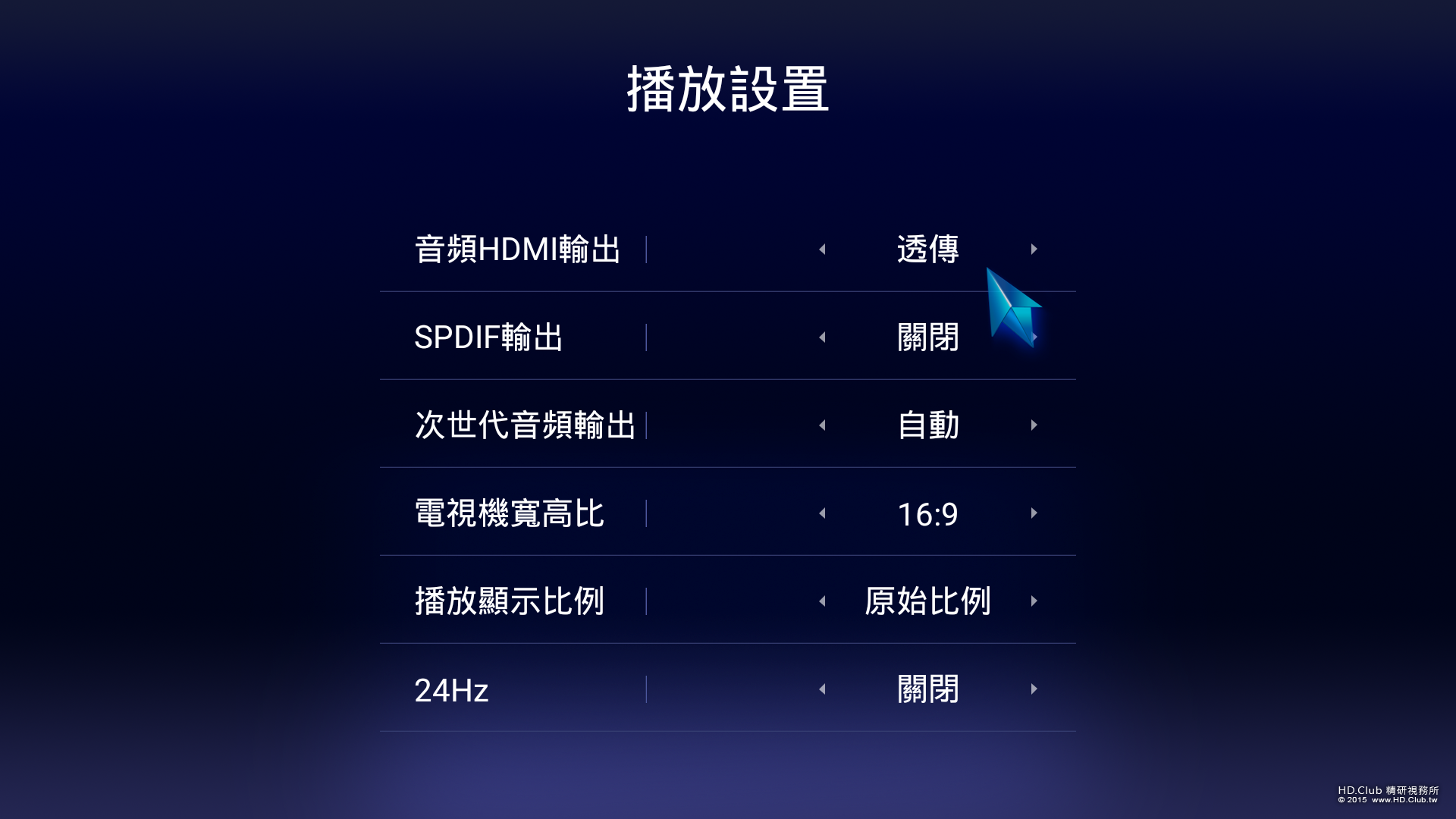Tap left arrow for 24Hz
This screenshot has height=819, width=1456.
[822, 689]
